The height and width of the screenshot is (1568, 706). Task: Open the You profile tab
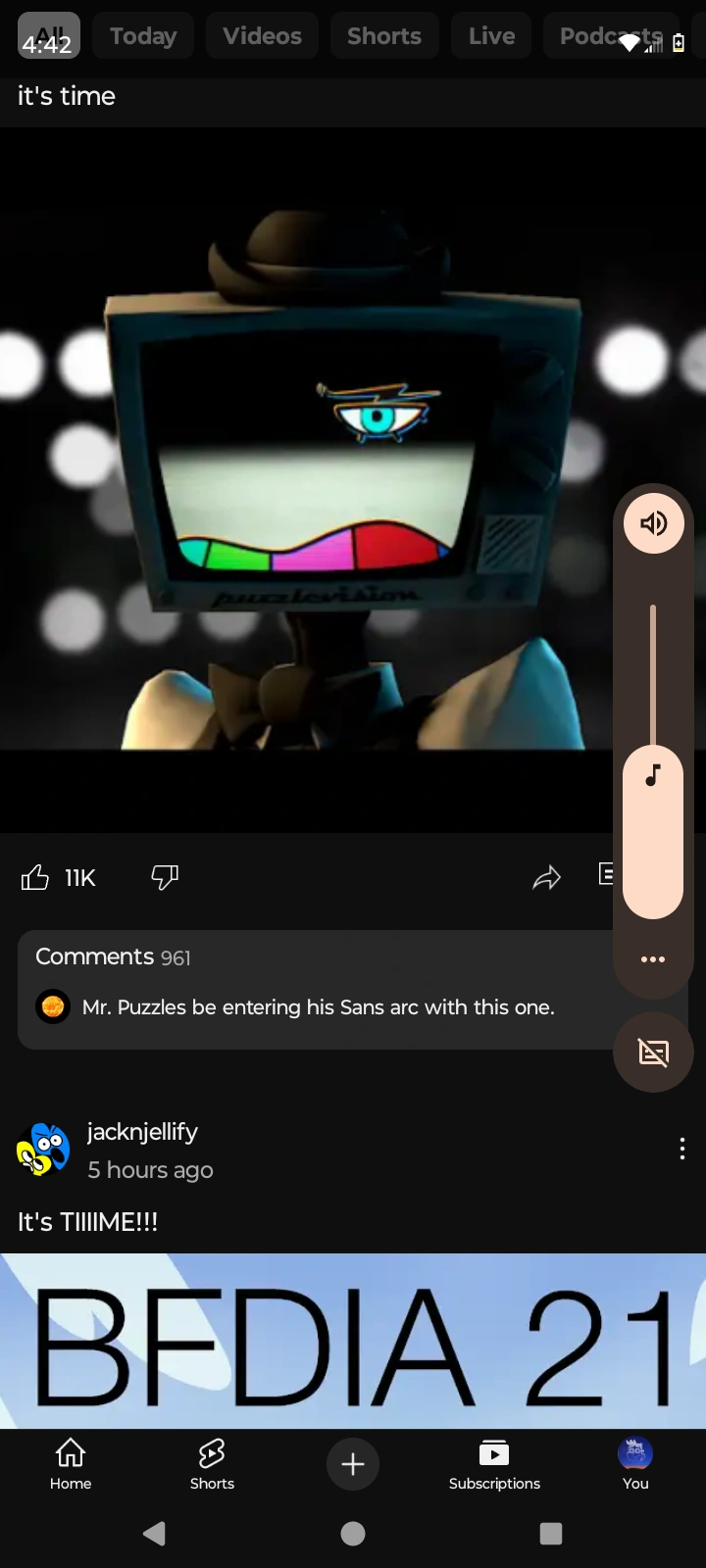[x=635, y=1464]
